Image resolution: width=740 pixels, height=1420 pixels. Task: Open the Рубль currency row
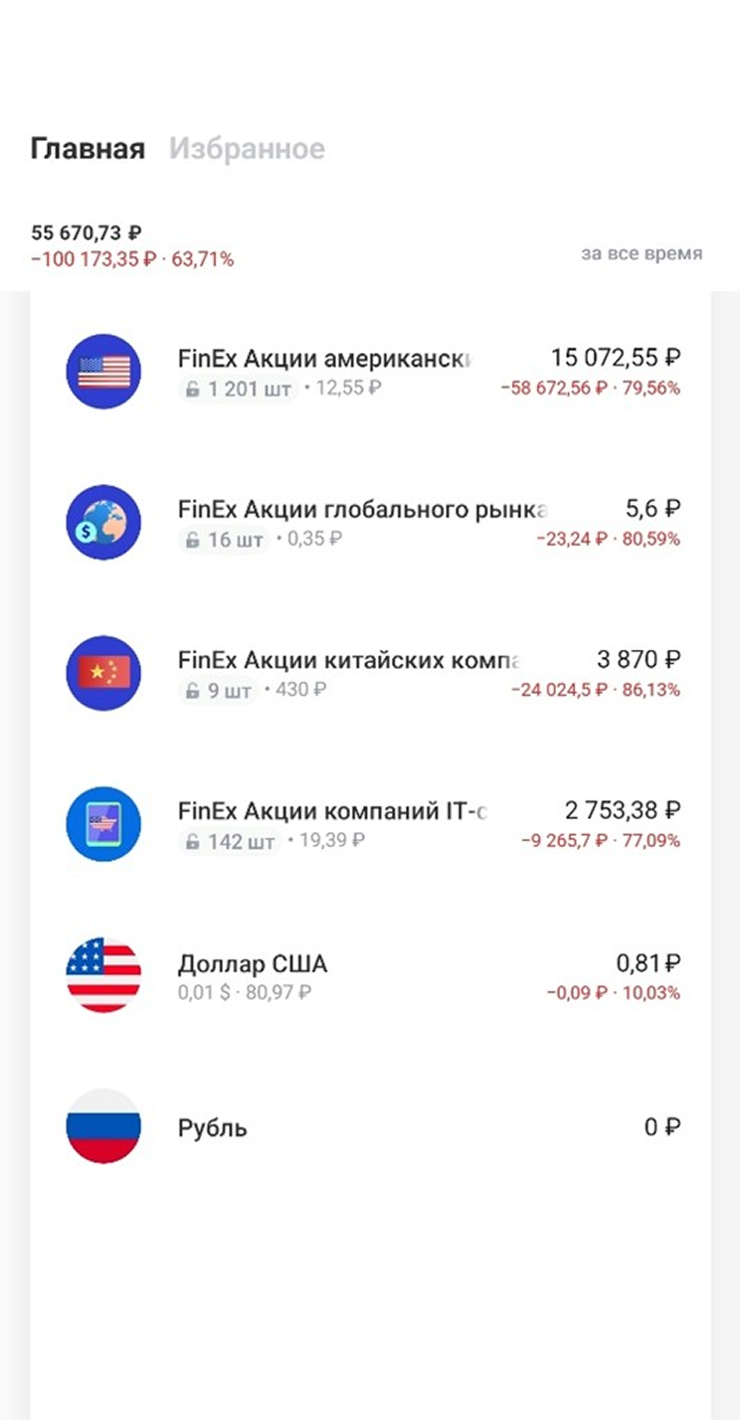(371, 1127)
